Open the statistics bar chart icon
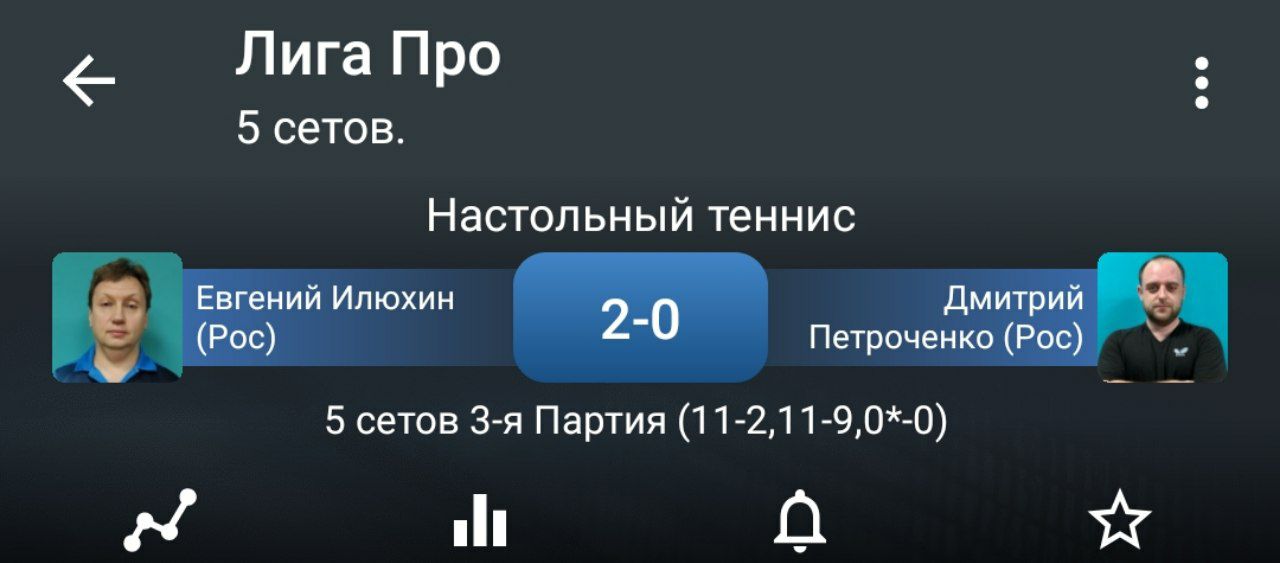 tap(480, 521)
